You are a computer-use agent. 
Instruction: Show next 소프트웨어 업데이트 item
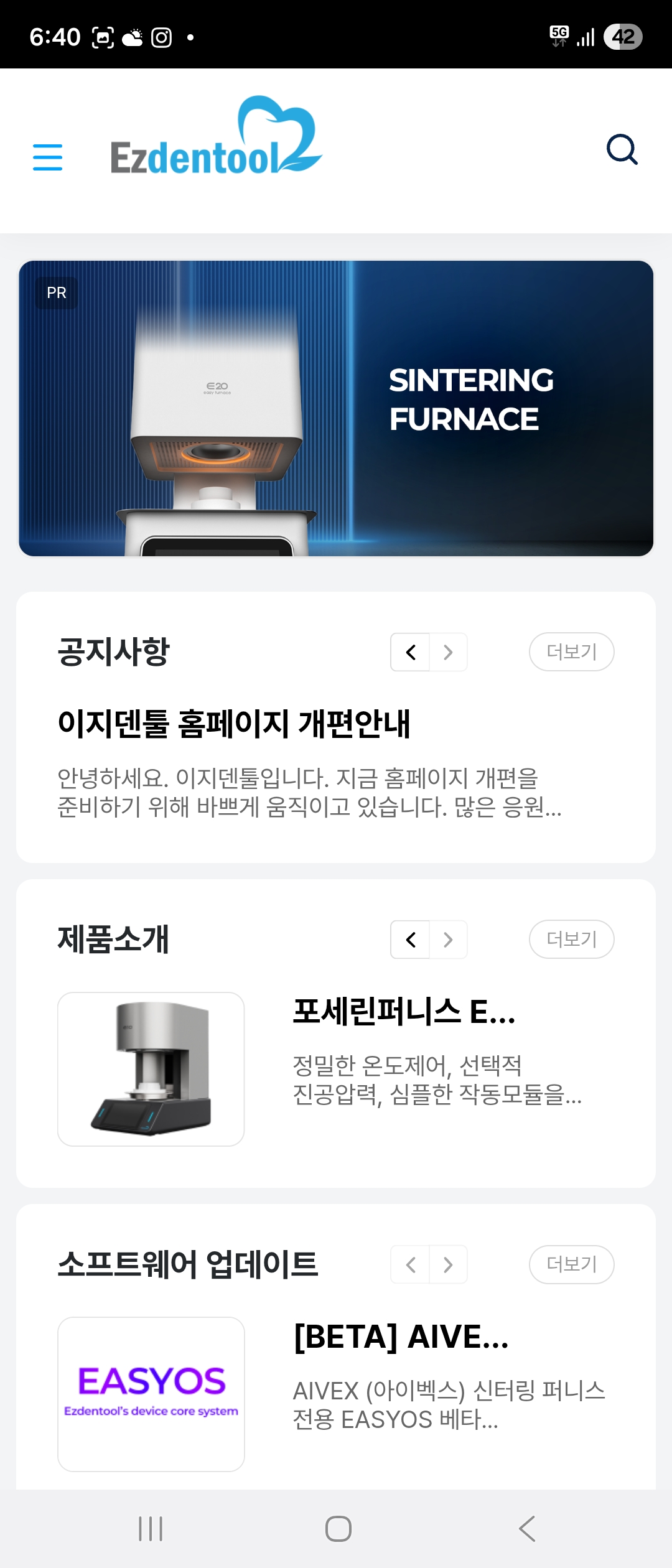448,1264
